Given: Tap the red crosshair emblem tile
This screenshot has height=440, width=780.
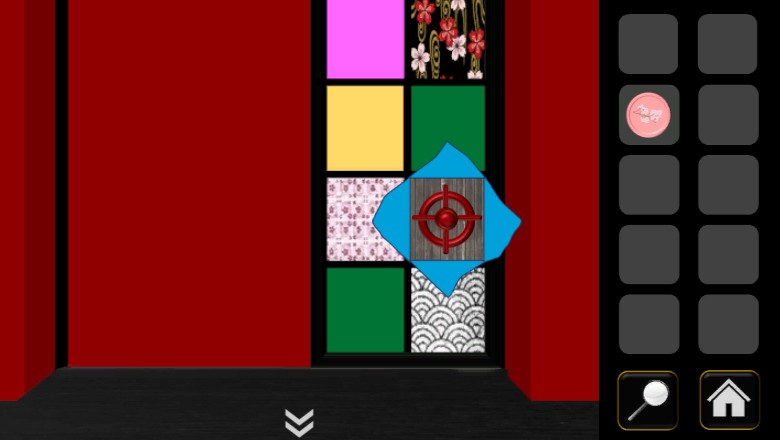Looking at the screenshot, I should tap(447, 218).
